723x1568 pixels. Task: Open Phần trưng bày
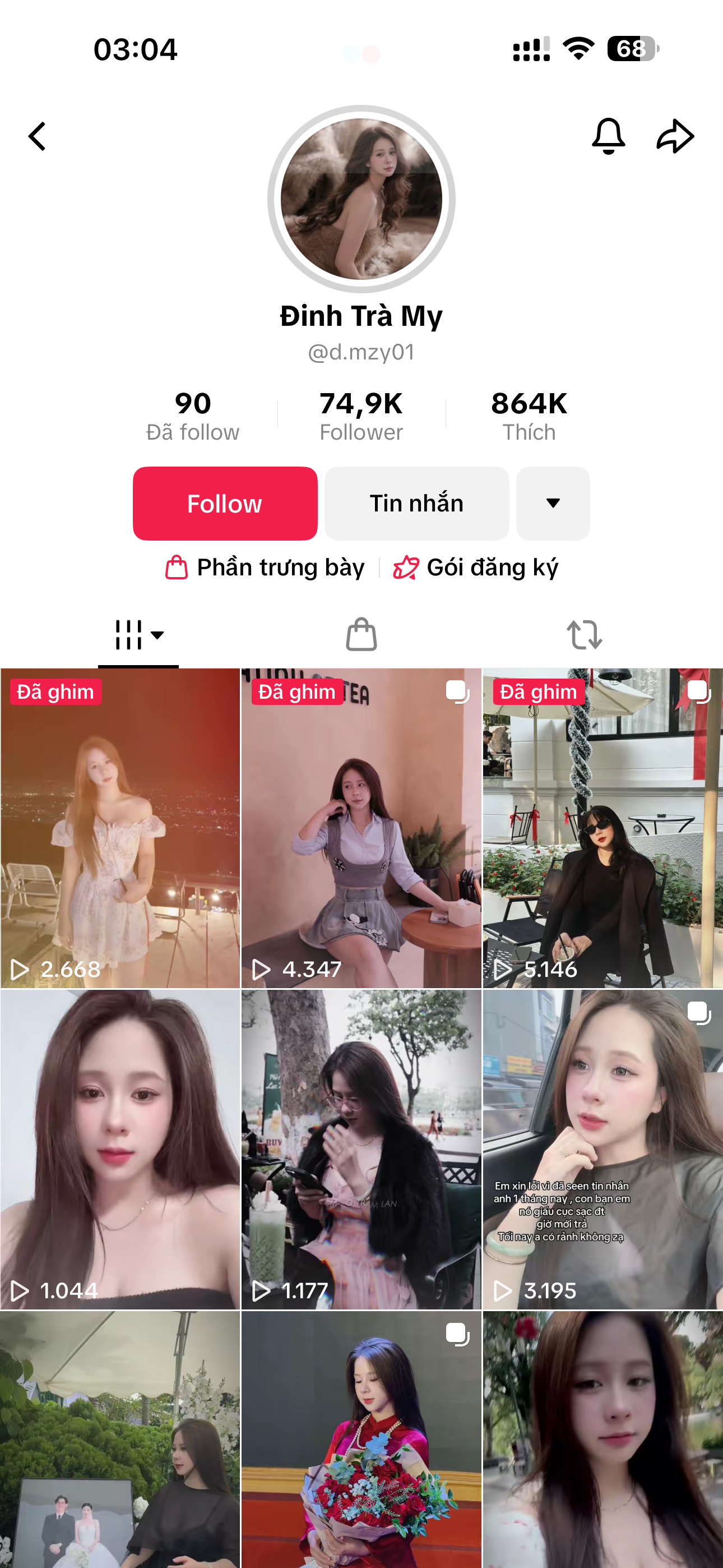pos(265,568)
